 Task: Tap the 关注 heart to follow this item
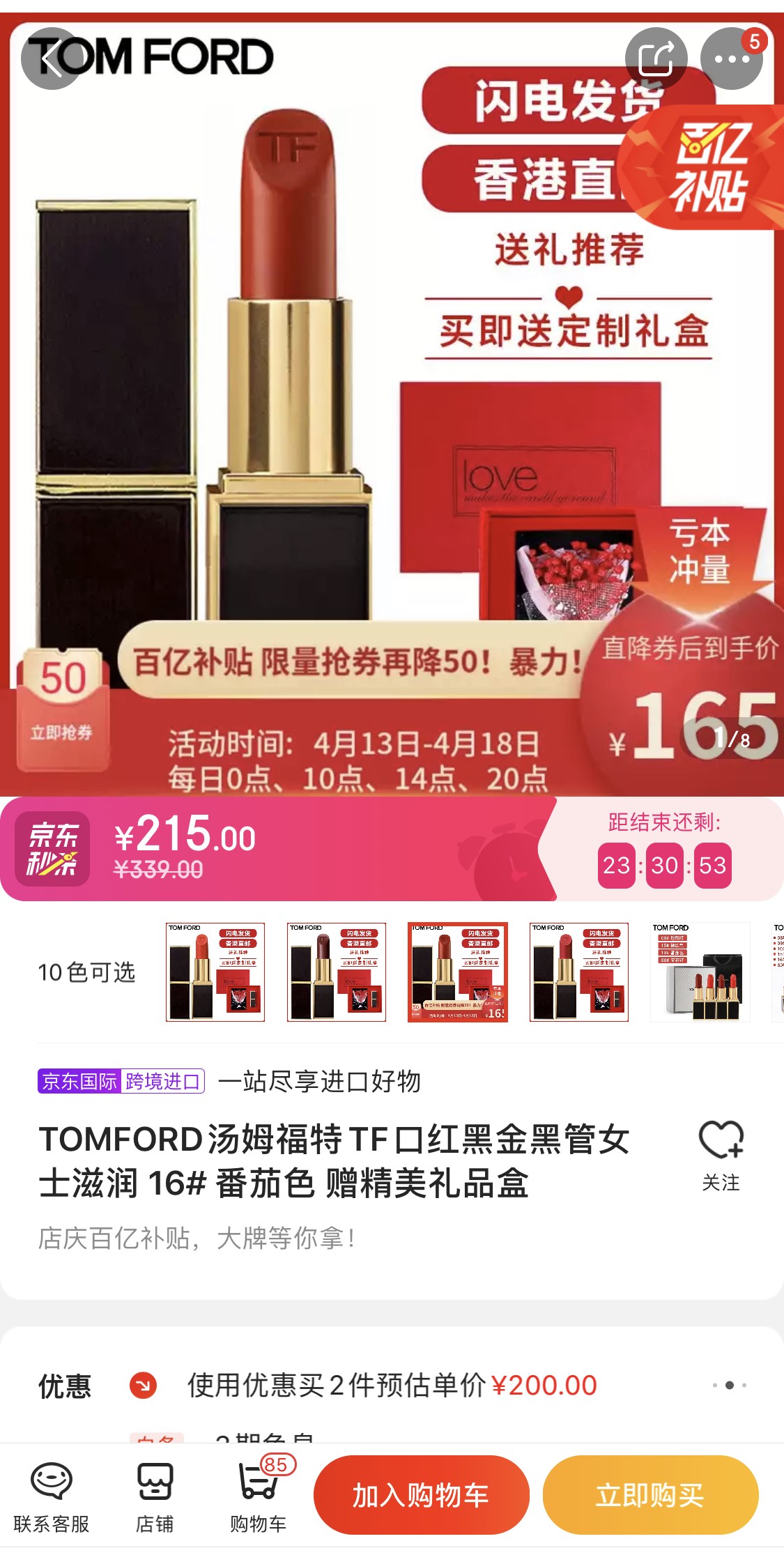(721, 1156)
